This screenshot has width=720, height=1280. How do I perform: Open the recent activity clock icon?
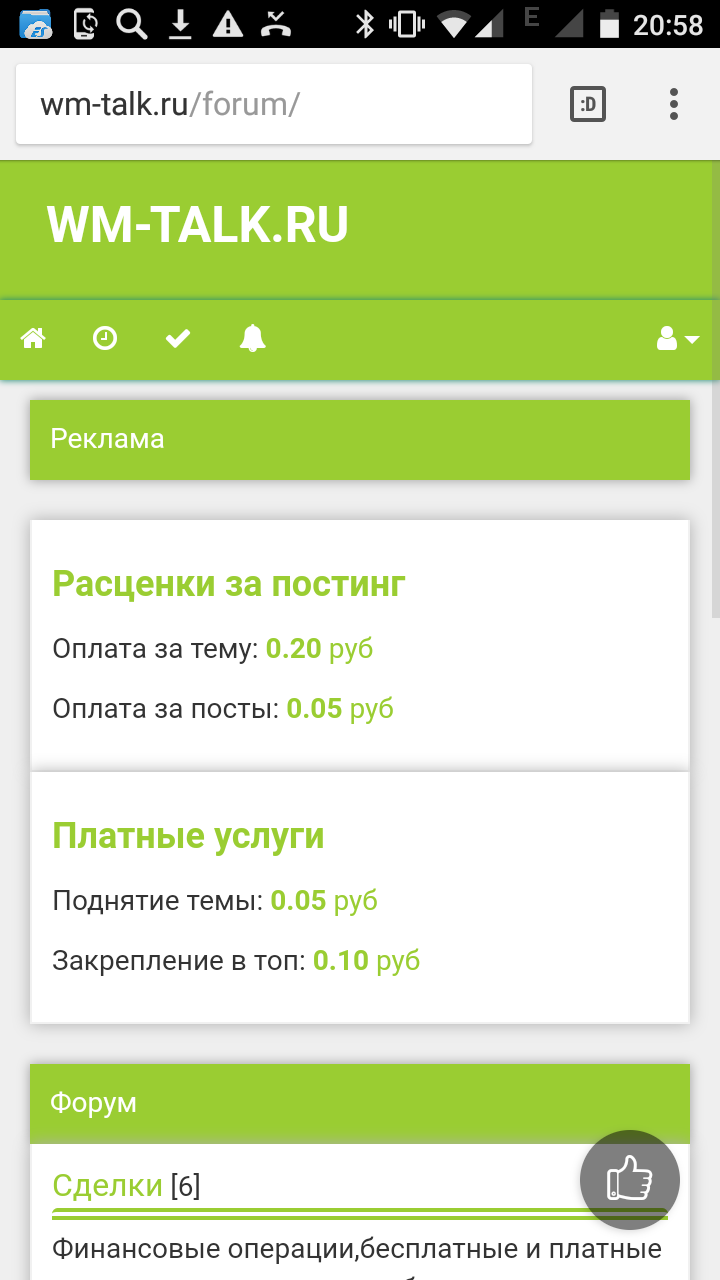[x=105, y=339]
